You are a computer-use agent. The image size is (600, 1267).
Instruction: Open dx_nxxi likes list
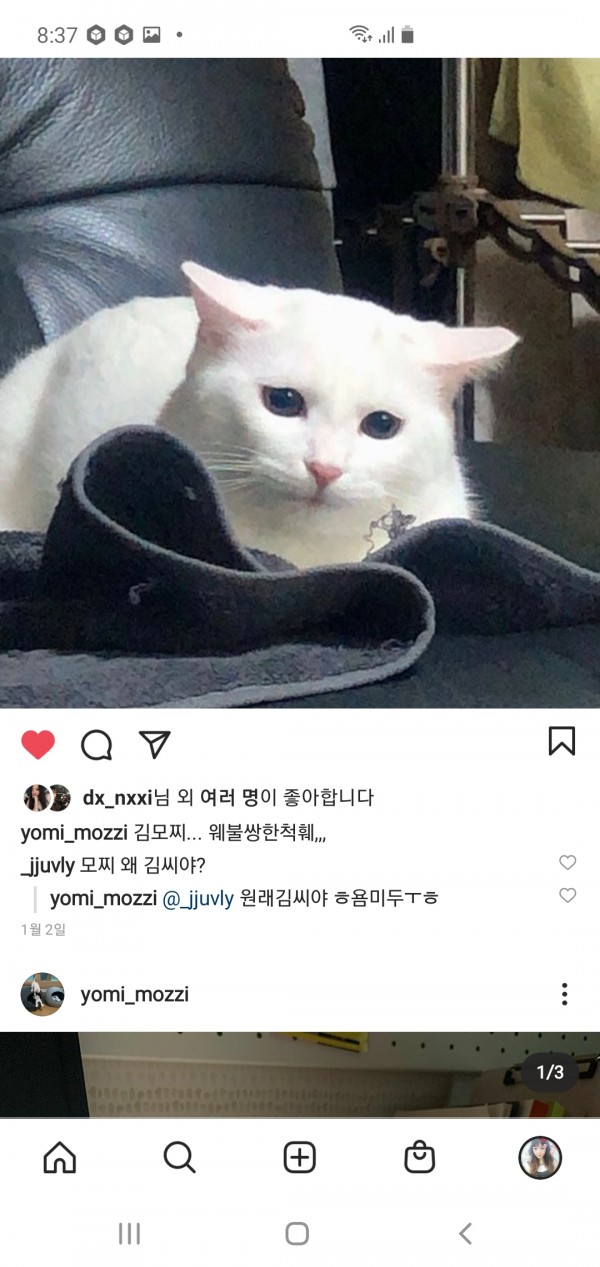pos(117,797)
